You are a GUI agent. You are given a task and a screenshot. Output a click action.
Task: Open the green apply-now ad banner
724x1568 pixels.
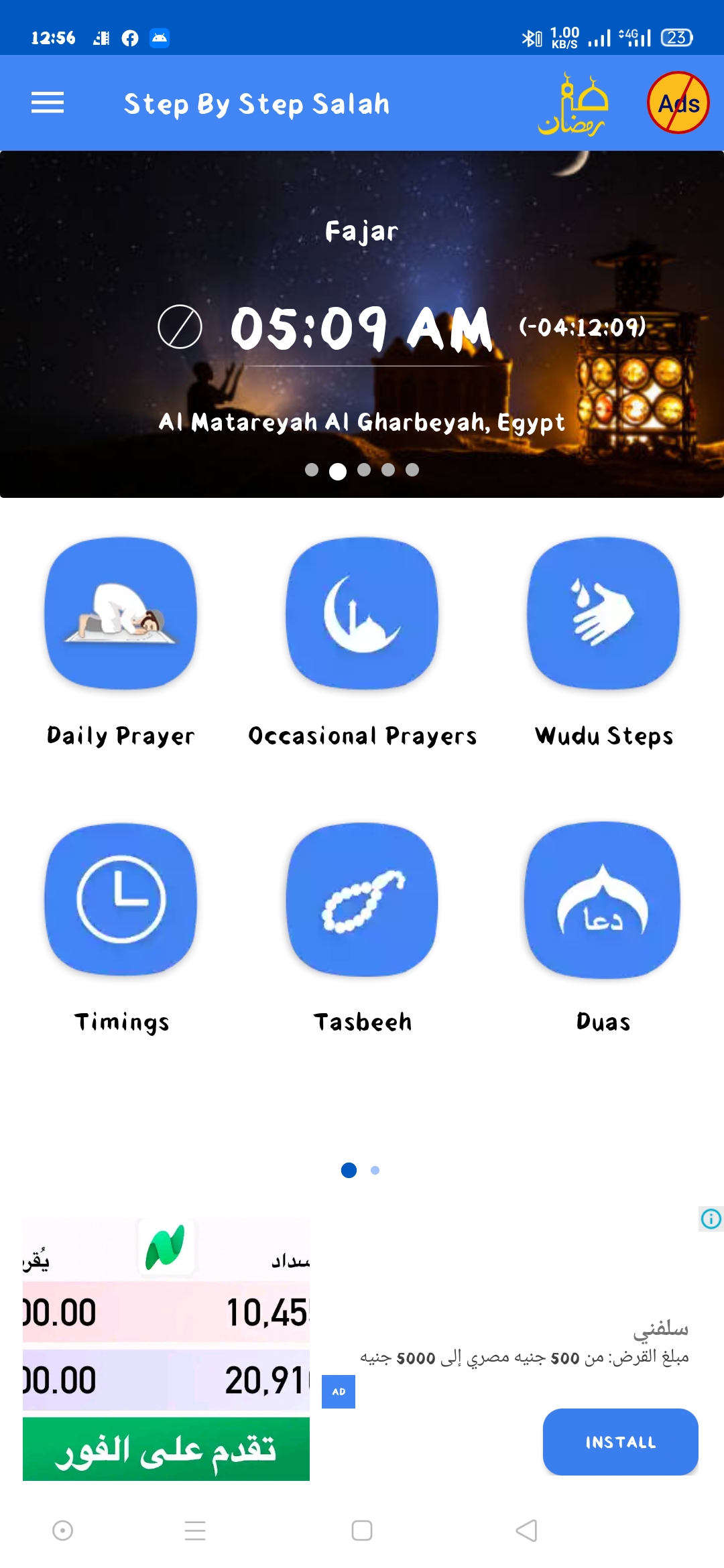tap(166, 1449)
